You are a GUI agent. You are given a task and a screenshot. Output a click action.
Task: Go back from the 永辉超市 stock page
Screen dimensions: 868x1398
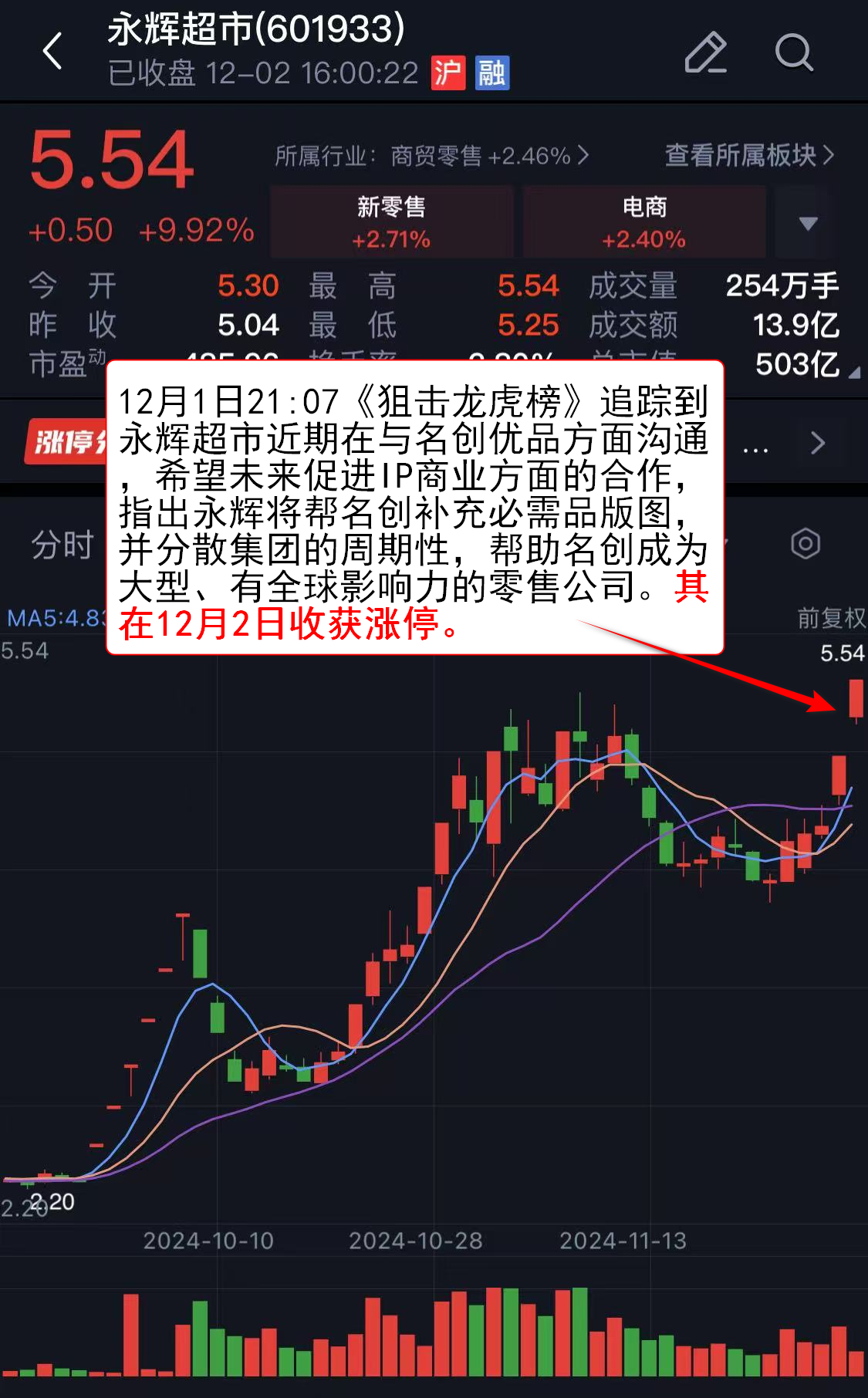click(52, 52)
